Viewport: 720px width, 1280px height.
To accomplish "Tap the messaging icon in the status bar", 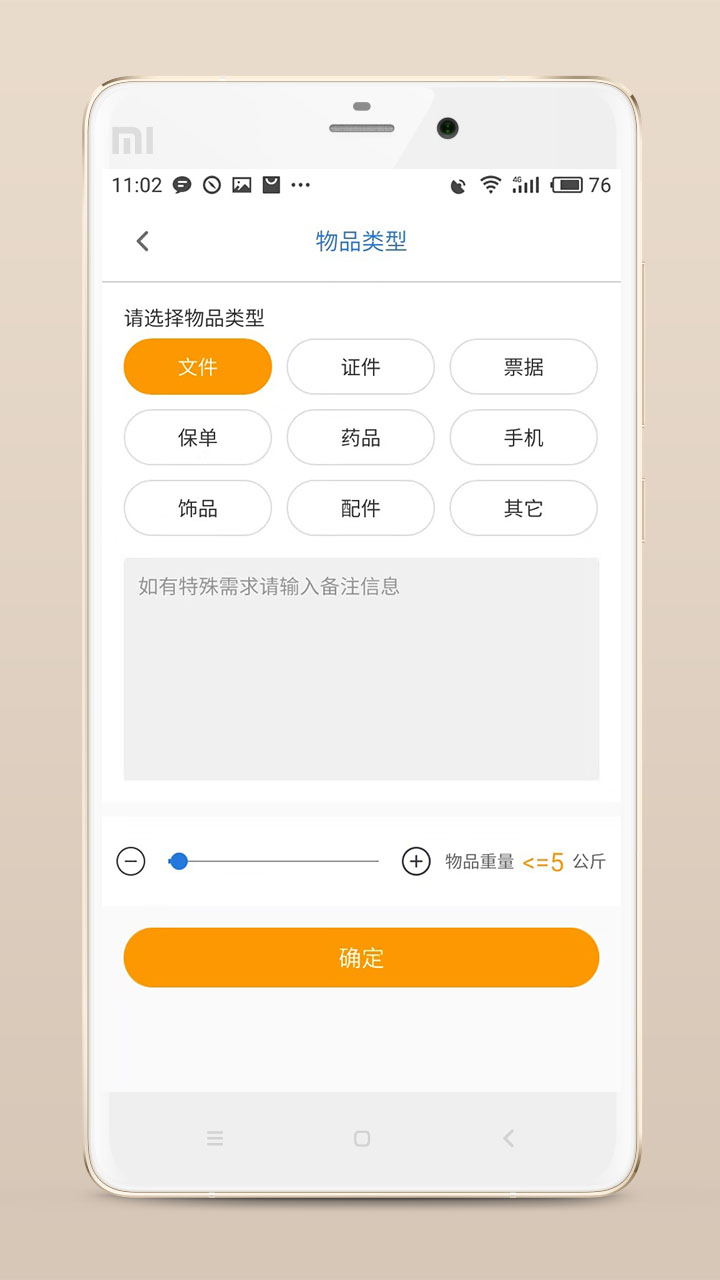I will point(181,185).
